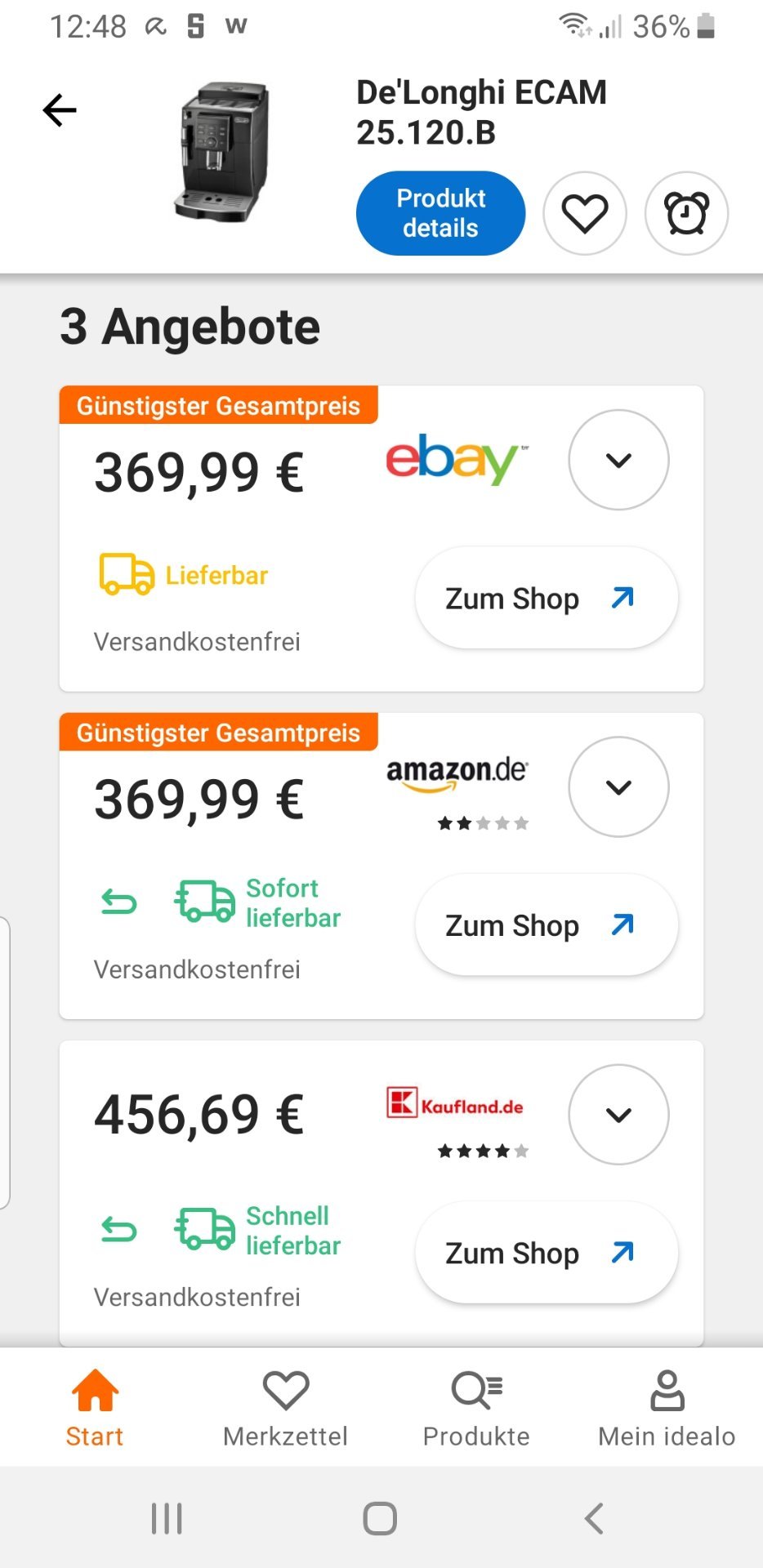Open the Mein idealo tab

667,1408
